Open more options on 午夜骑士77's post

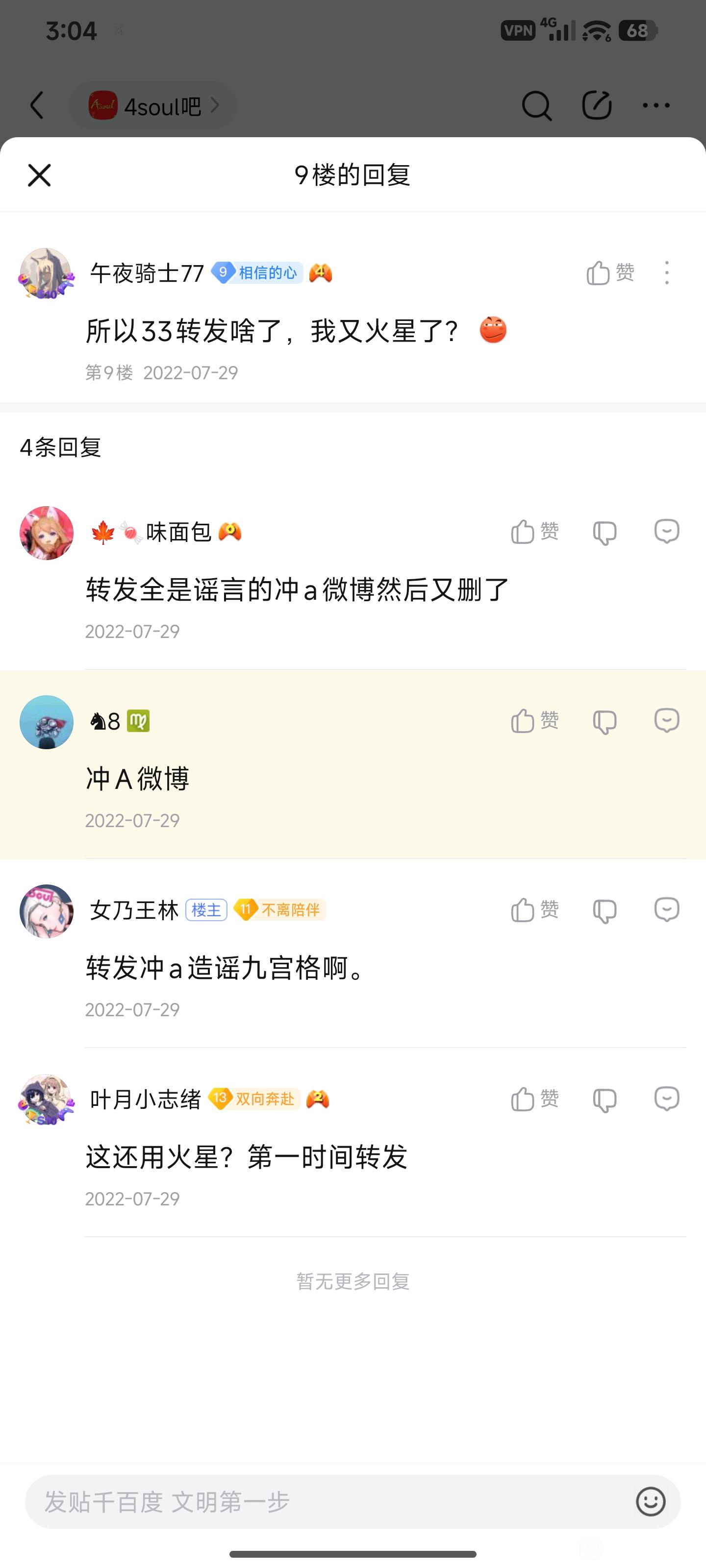point(667,273)
